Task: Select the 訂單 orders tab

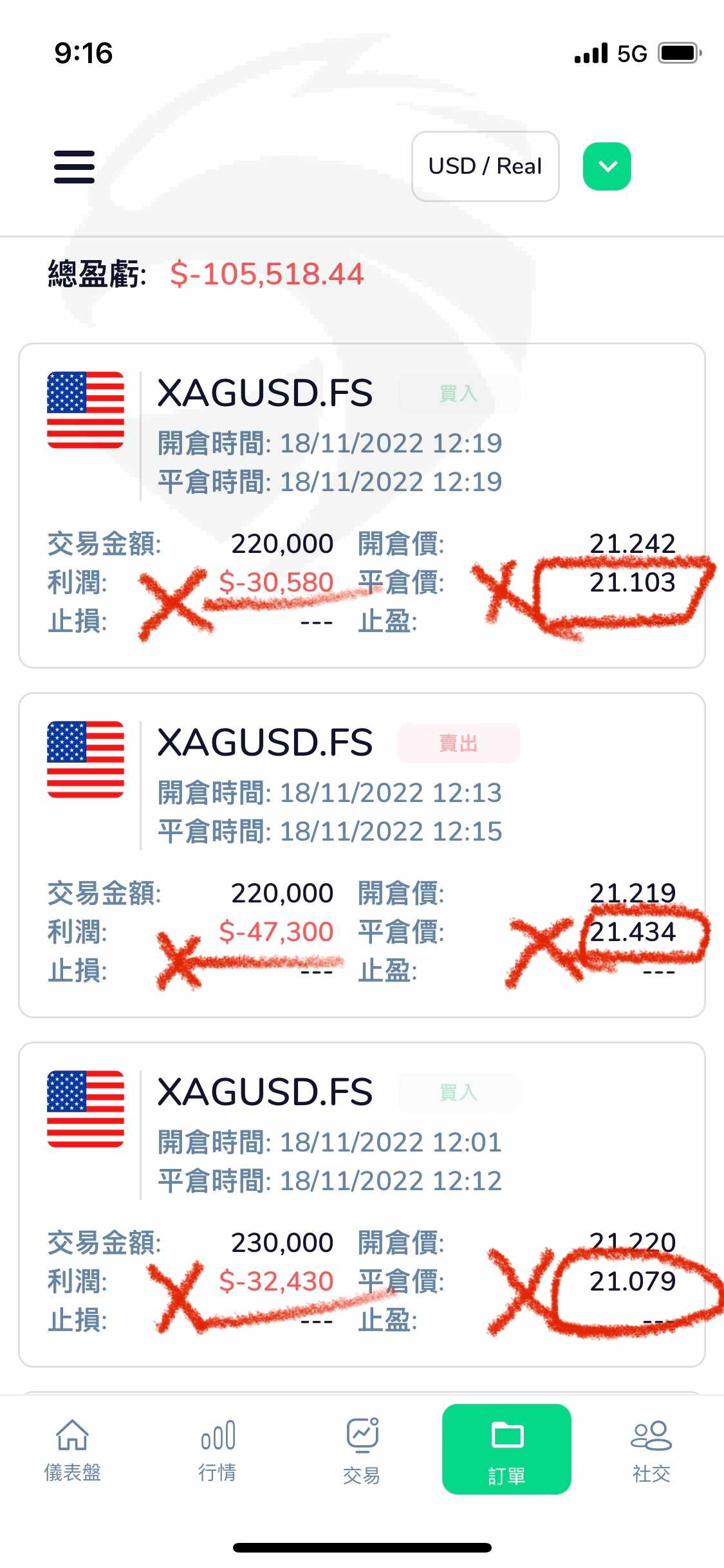Action: pyautogui.click(x=506, y=1449)
